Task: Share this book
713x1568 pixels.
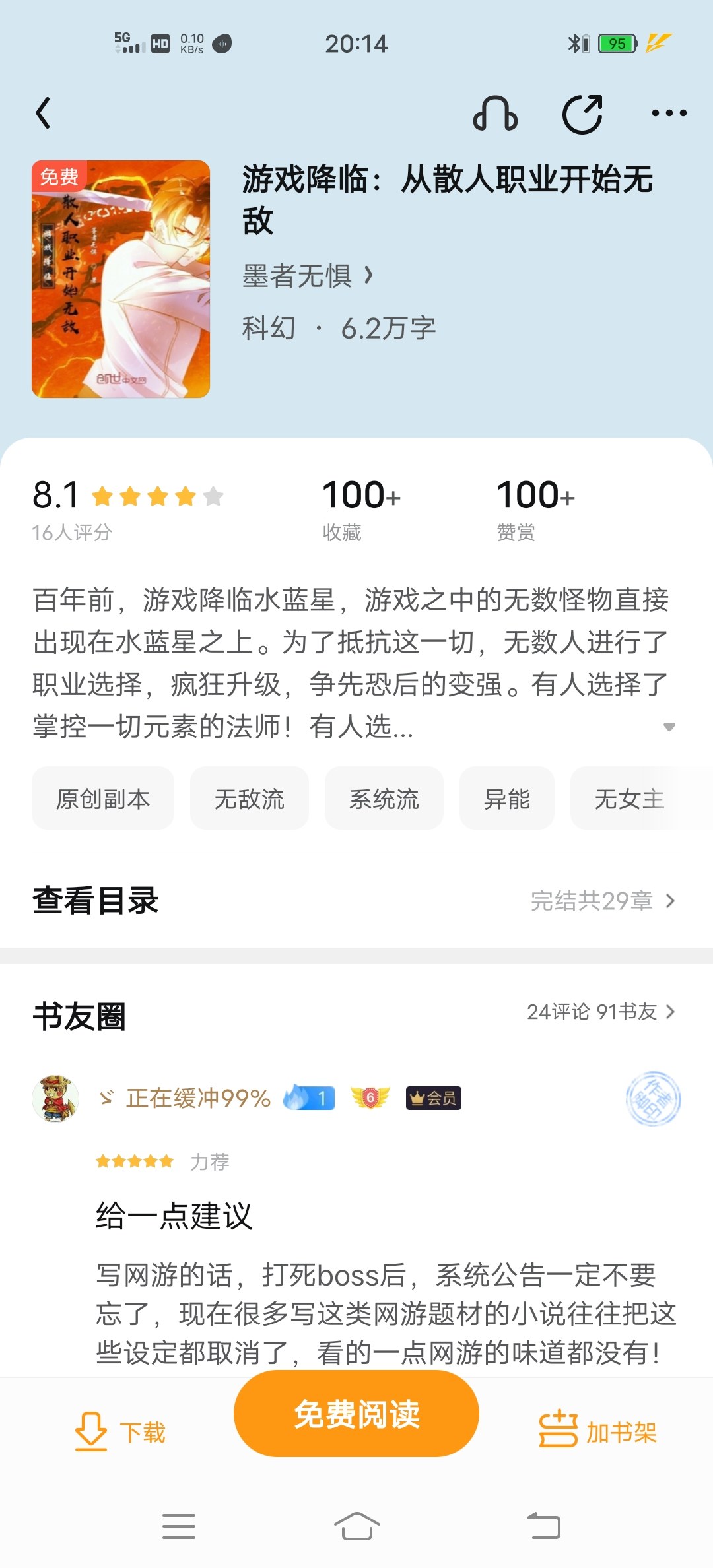Action: pyautogui.click(x=582, y=114)
